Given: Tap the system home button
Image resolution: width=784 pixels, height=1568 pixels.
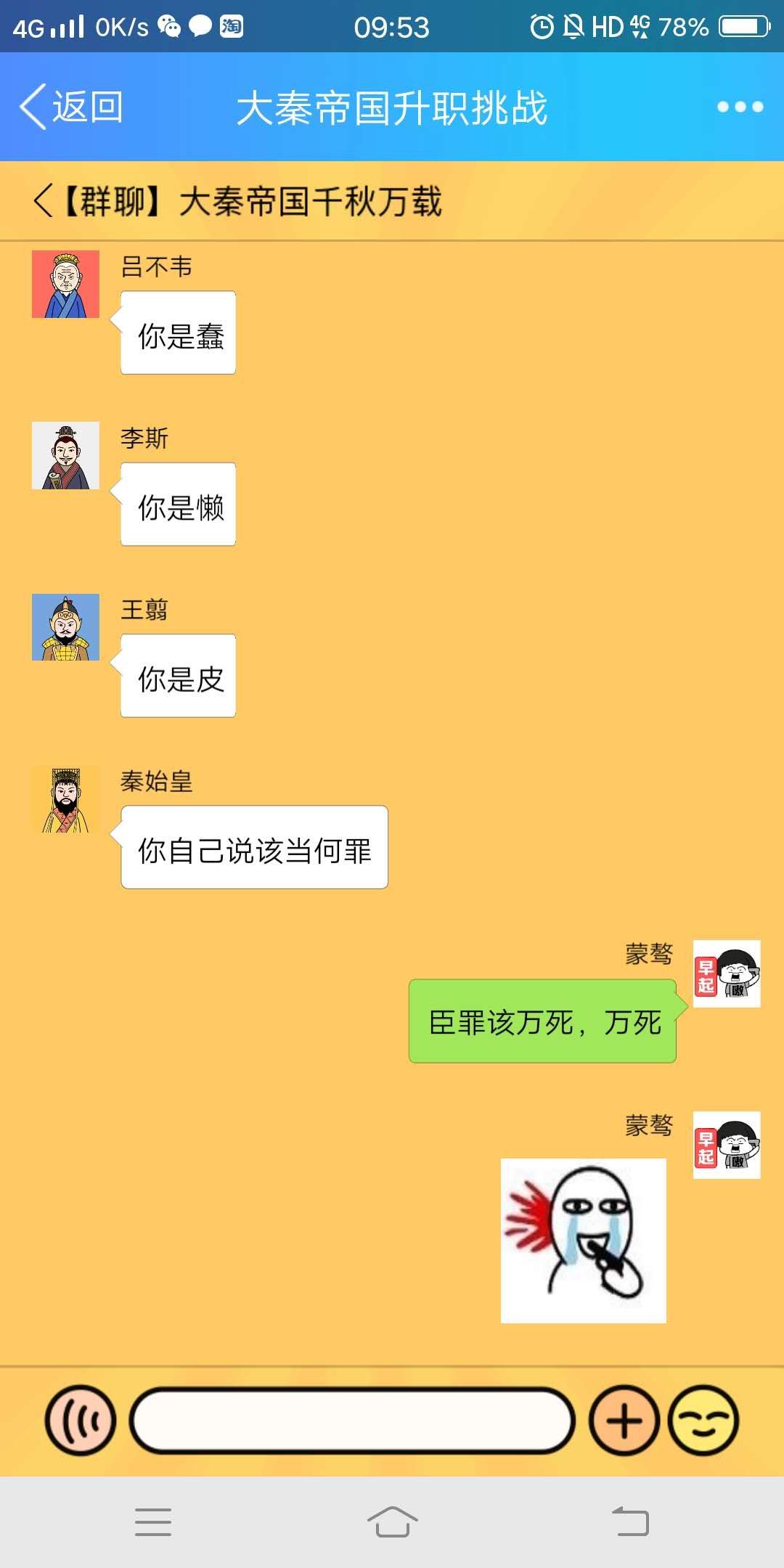Looking at the screenshot, I should [x=392, y=1522].
